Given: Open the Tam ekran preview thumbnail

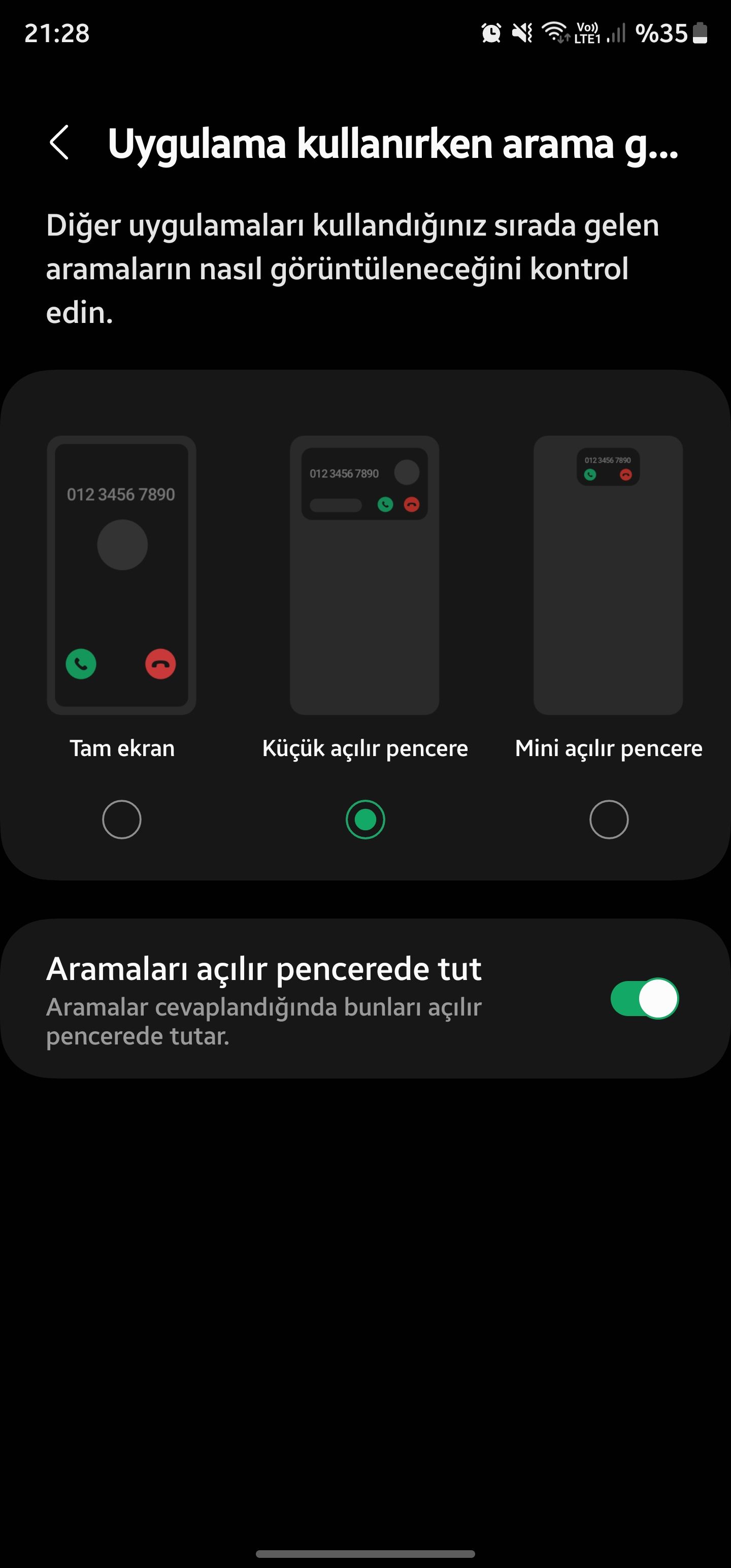Looking at the screenshot, I should [122, 576].
